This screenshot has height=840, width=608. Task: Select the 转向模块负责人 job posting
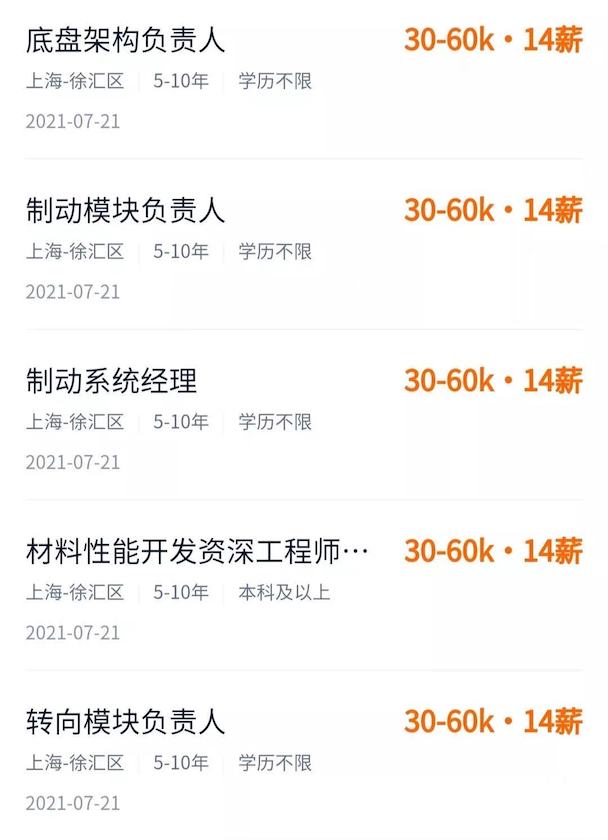tap(126, 721)
